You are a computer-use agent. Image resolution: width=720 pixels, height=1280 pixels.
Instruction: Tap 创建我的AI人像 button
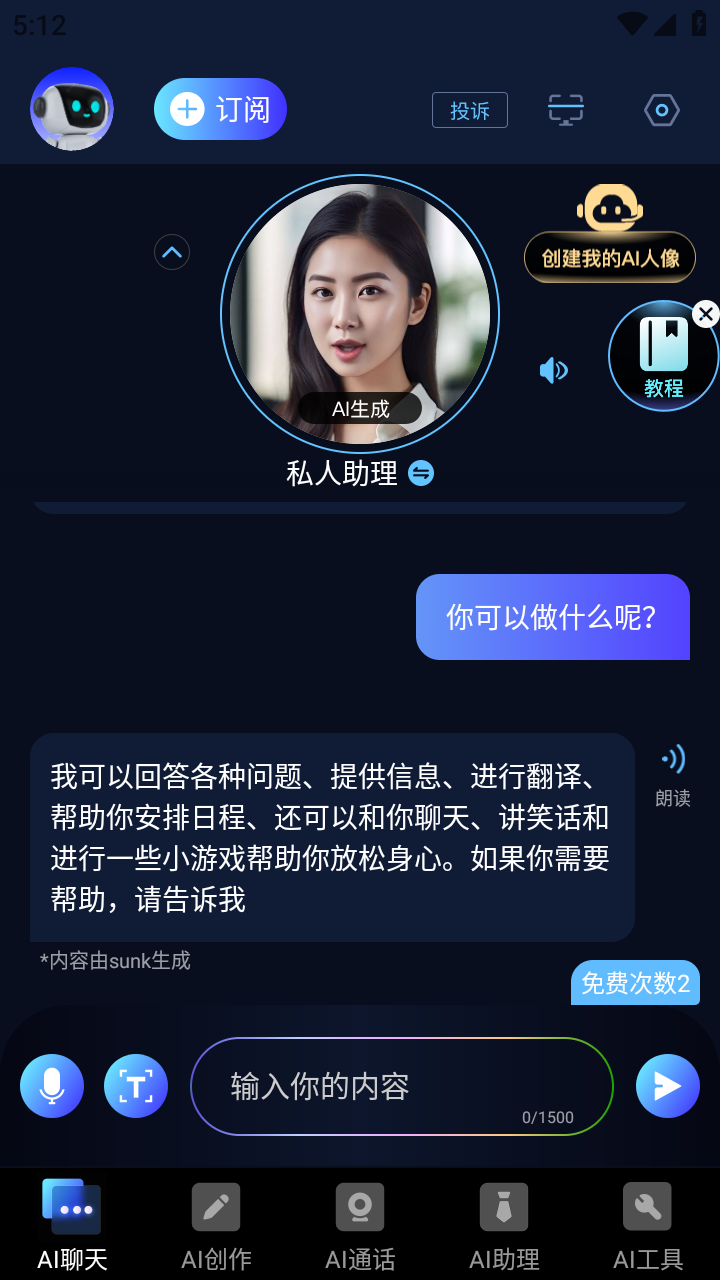(x=610, y=258)
